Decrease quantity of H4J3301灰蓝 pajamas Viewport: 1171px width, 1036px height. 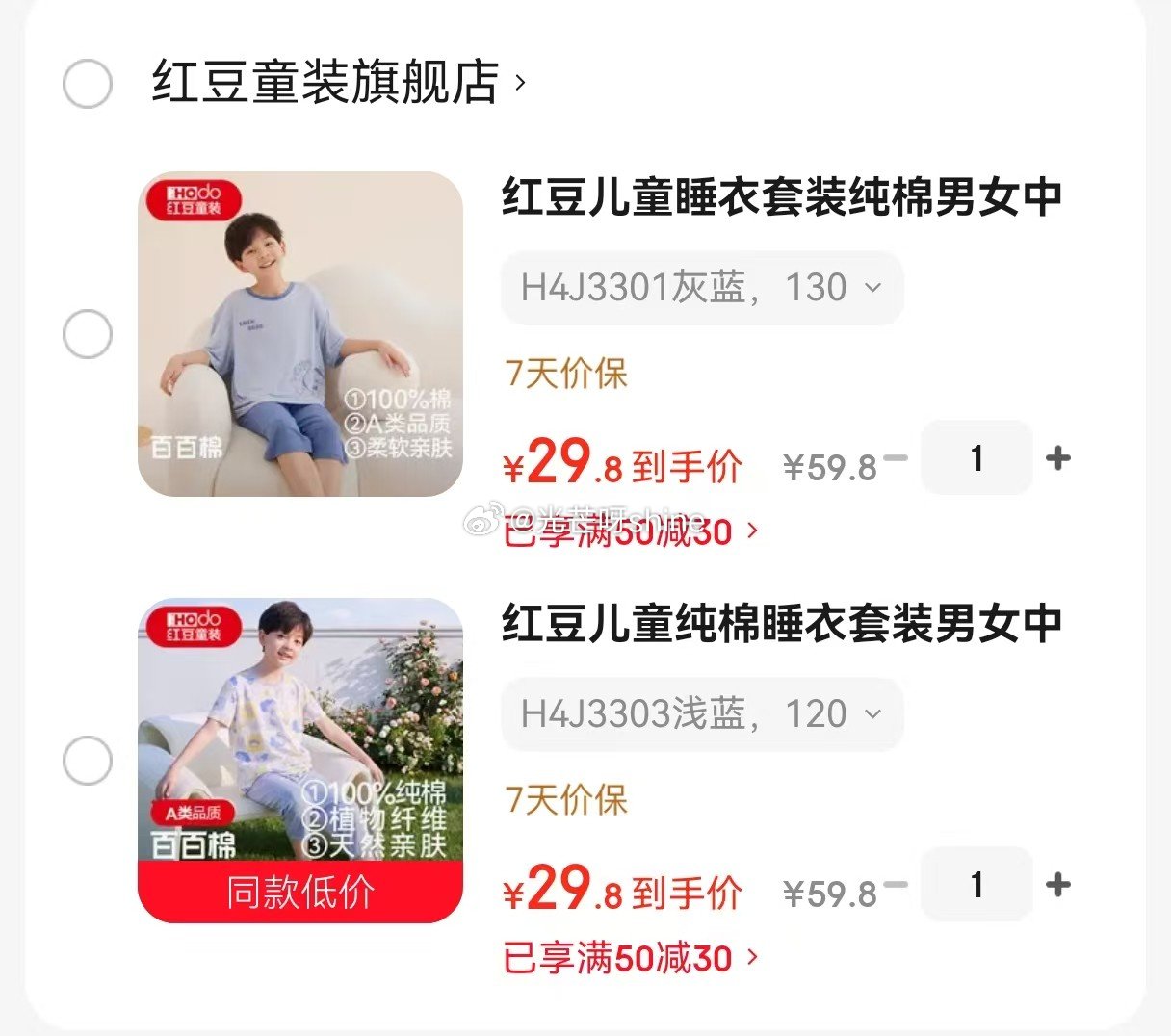pos(896,458)
